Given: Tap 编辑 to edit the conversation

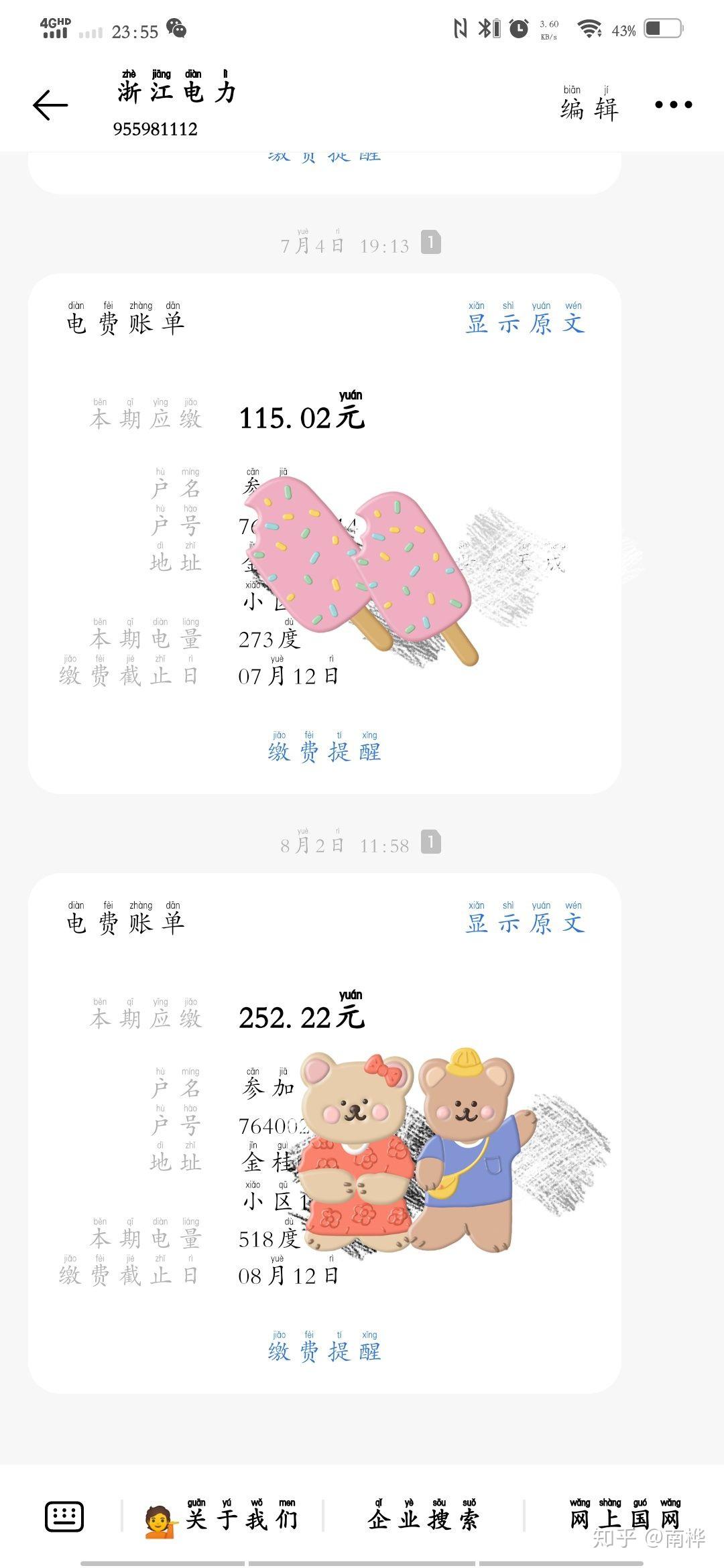Looking at the screenshot, I should (589, 105).
